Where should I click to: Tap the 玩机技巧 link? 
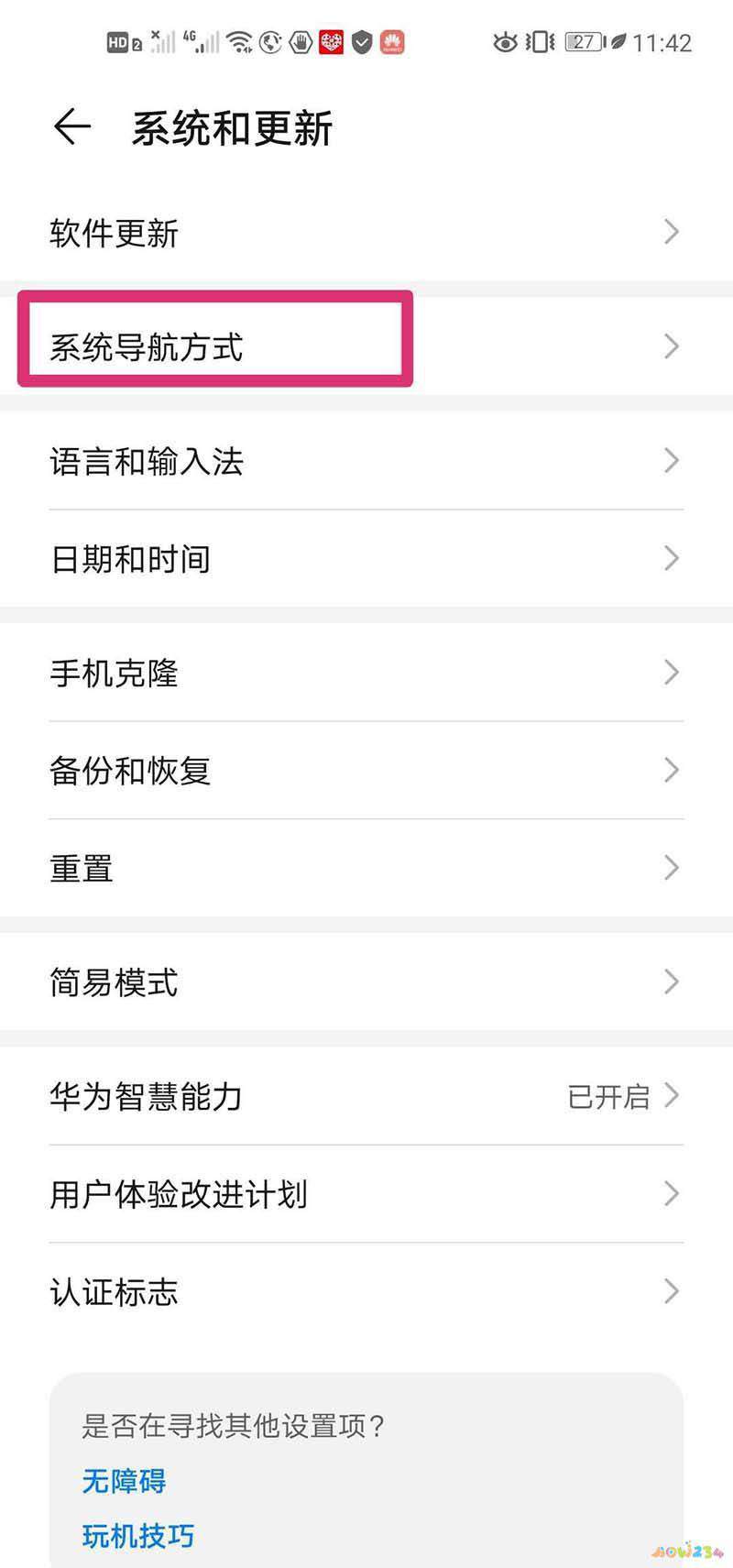(137, 1535)
